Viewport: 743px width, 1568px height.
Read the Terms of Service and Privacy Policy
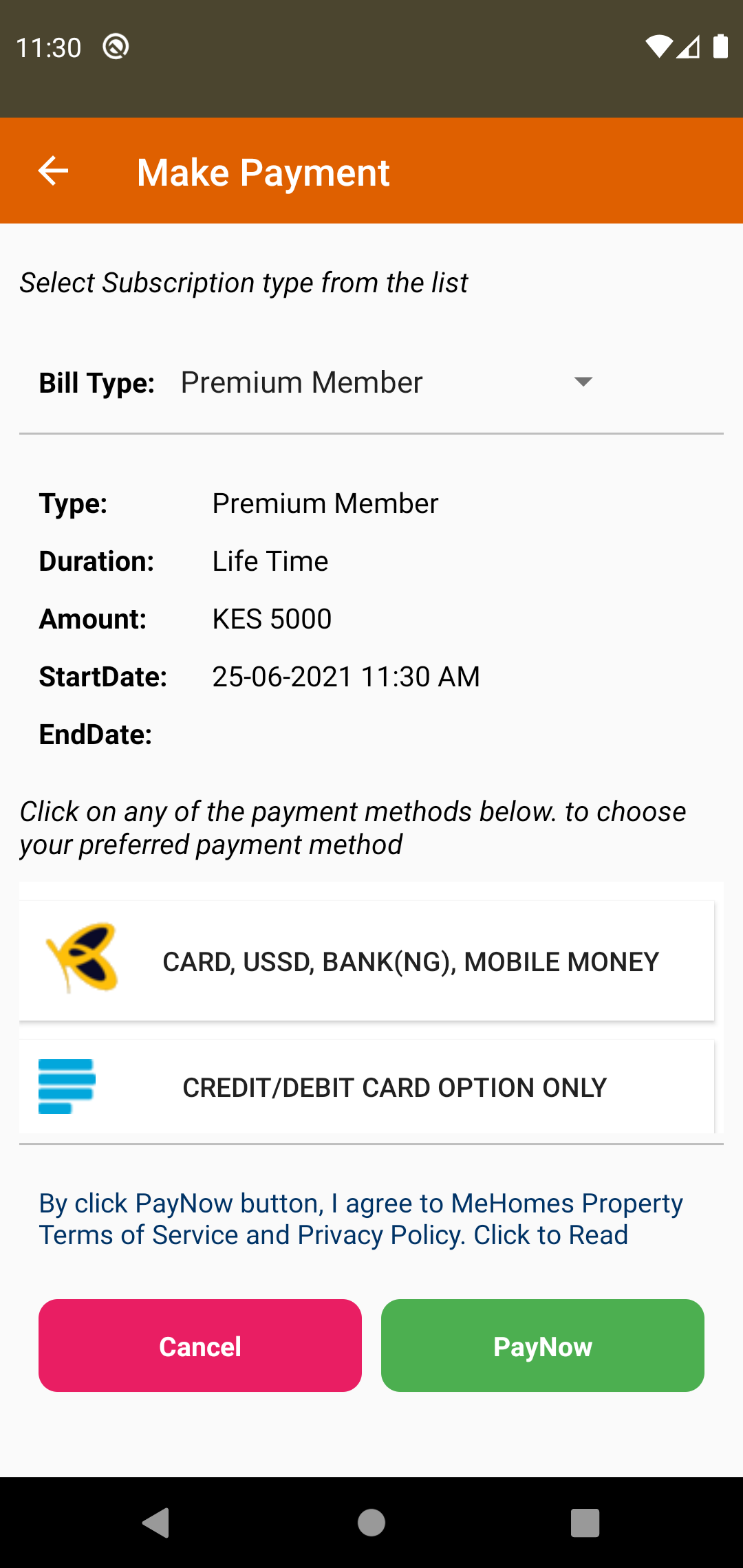point(360,1219)
